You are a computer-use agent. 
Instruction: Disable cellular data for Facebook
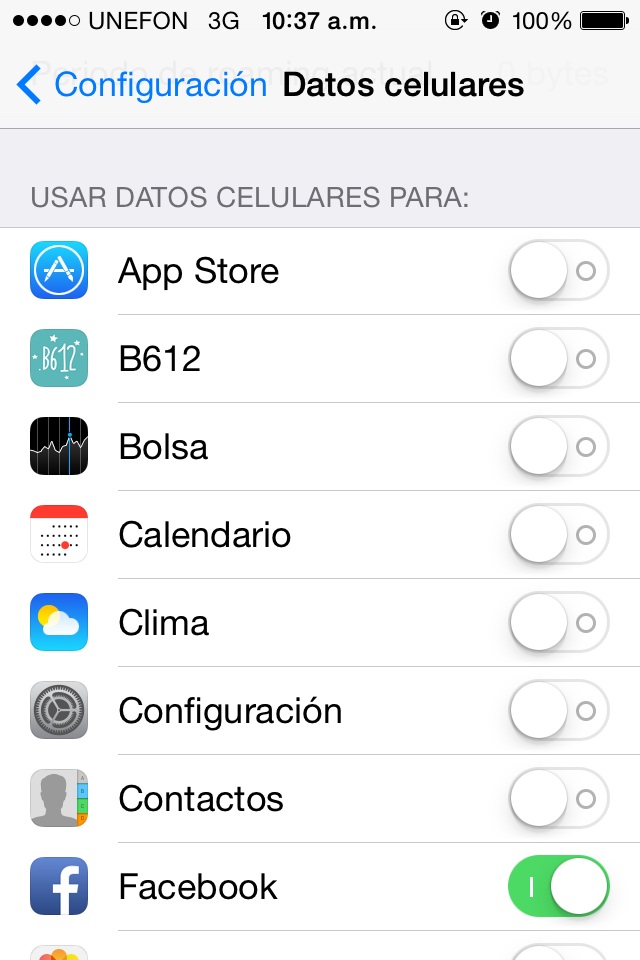558,887
